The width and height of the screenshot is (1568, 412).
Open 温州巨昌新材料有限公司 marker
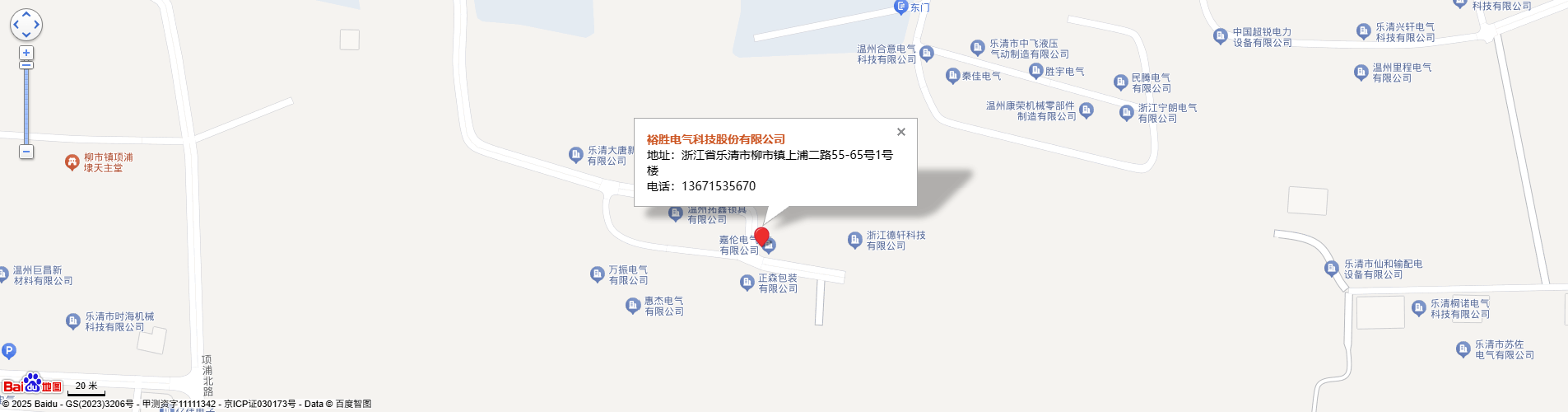(3, 274)
